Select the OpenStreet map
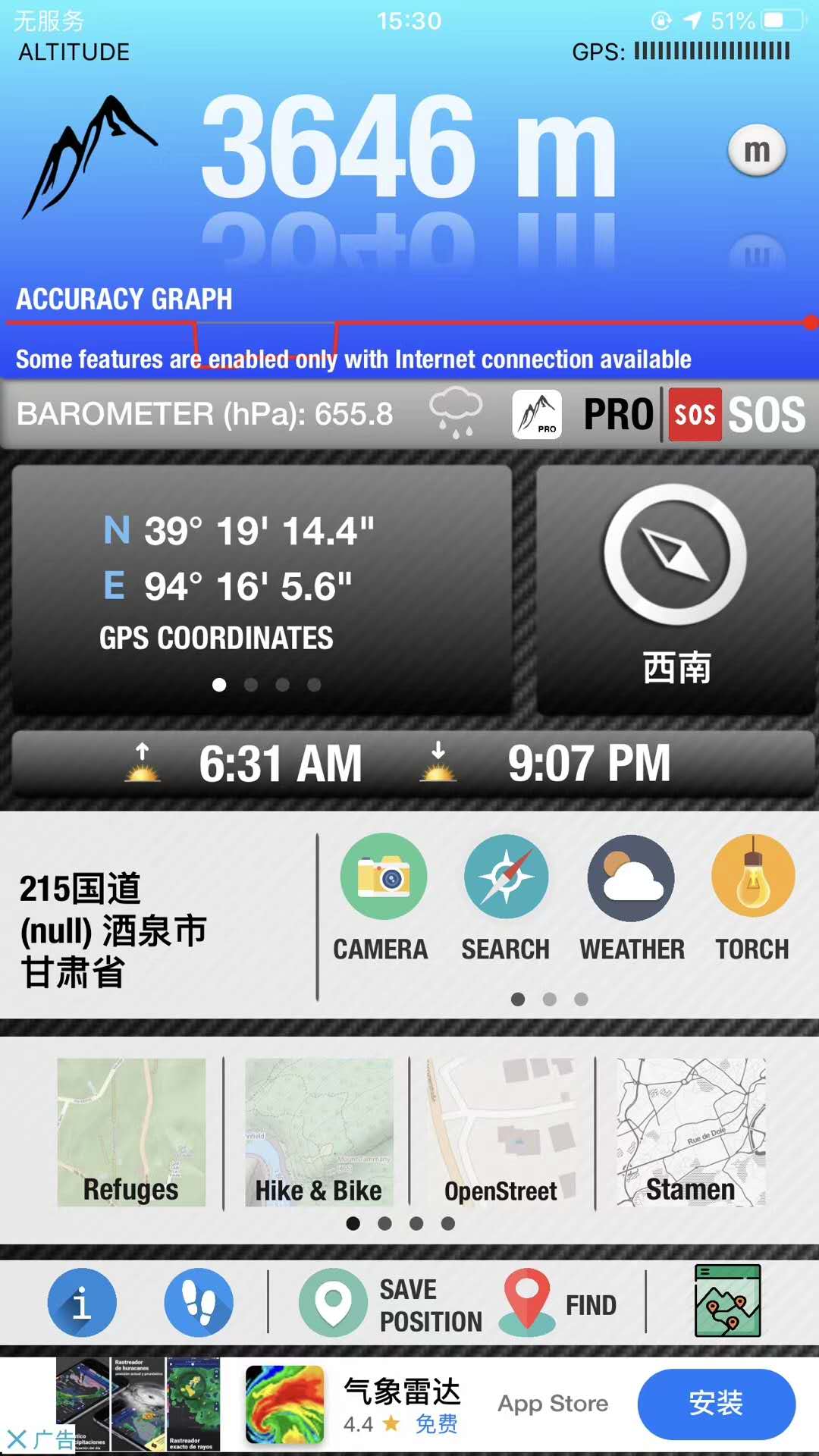 pos(501,1132)
